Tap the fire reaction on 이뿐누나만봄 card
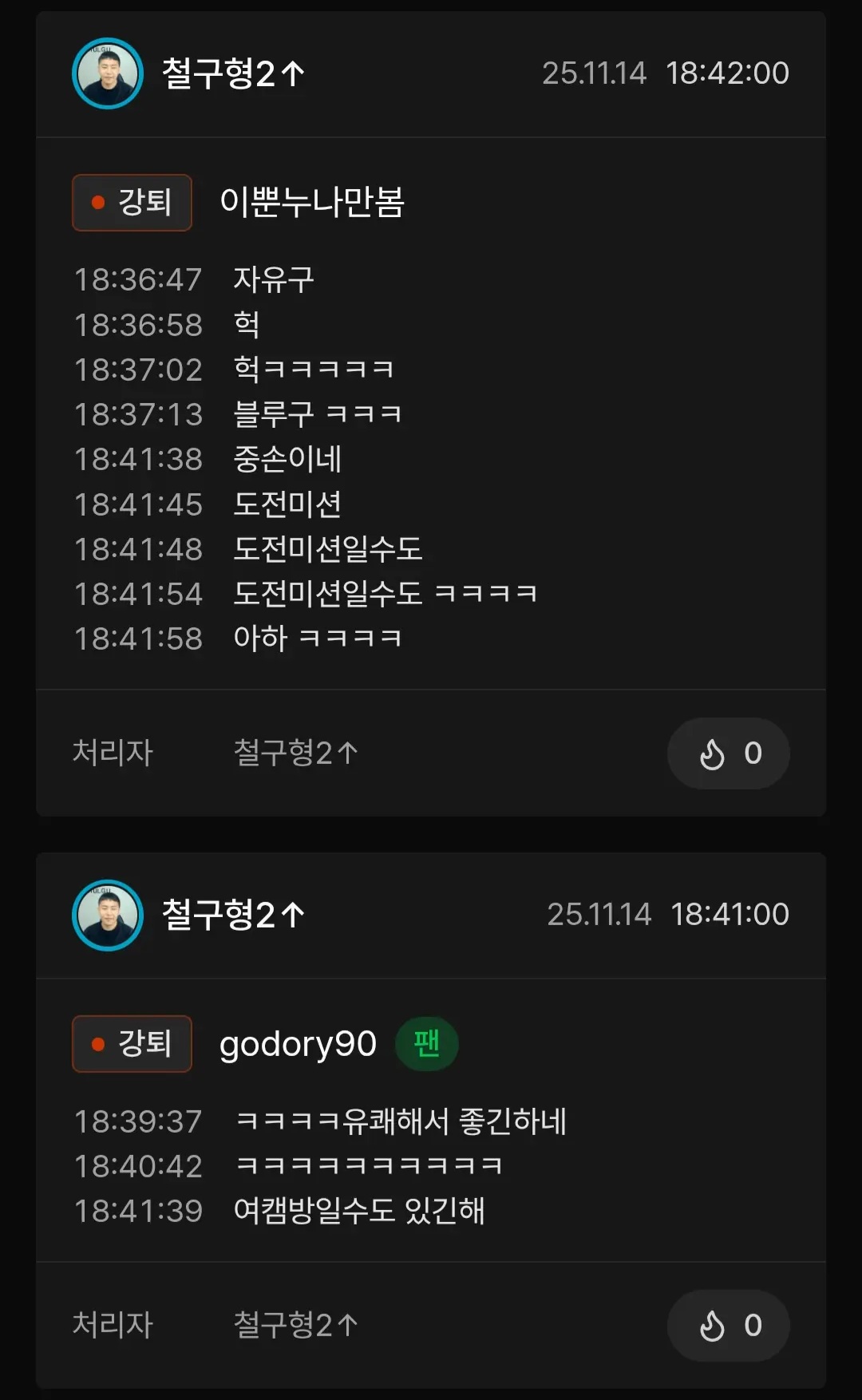862x1400 pixels. click(728, 753)
